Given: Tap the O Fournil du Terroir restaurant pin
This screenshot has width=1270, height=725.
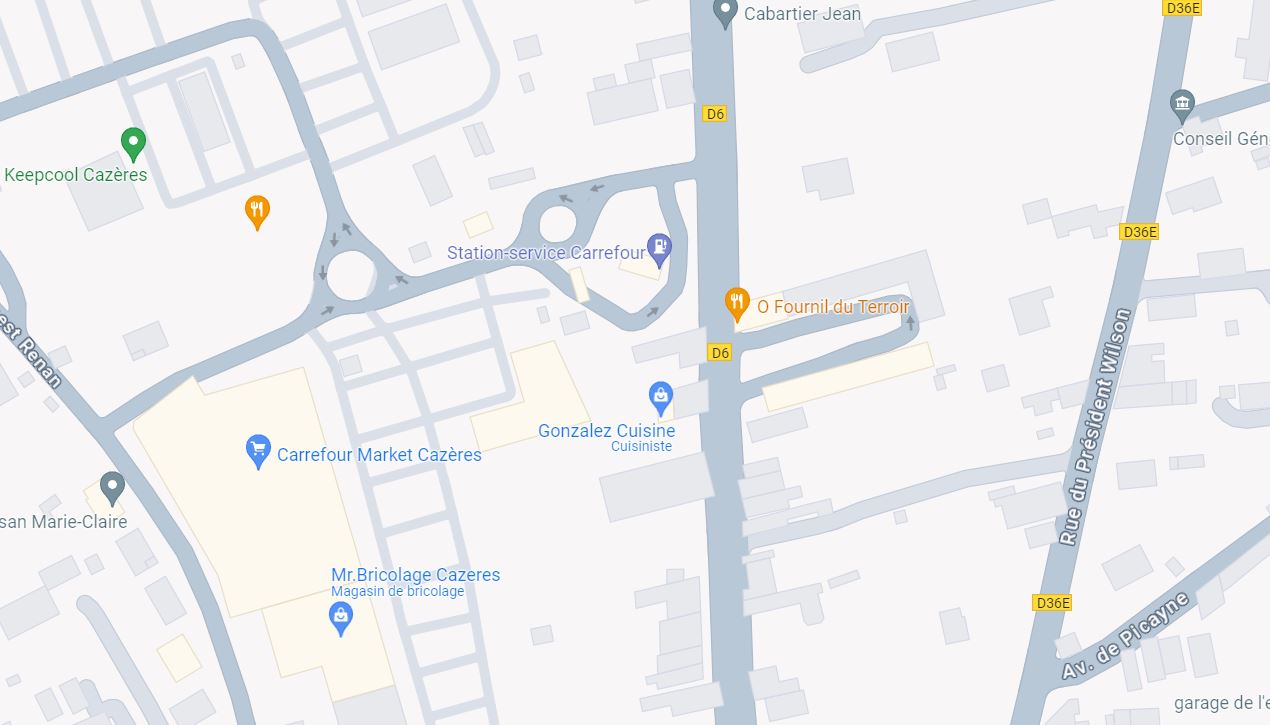Looking at the screenshot, I should click(737, 301).
